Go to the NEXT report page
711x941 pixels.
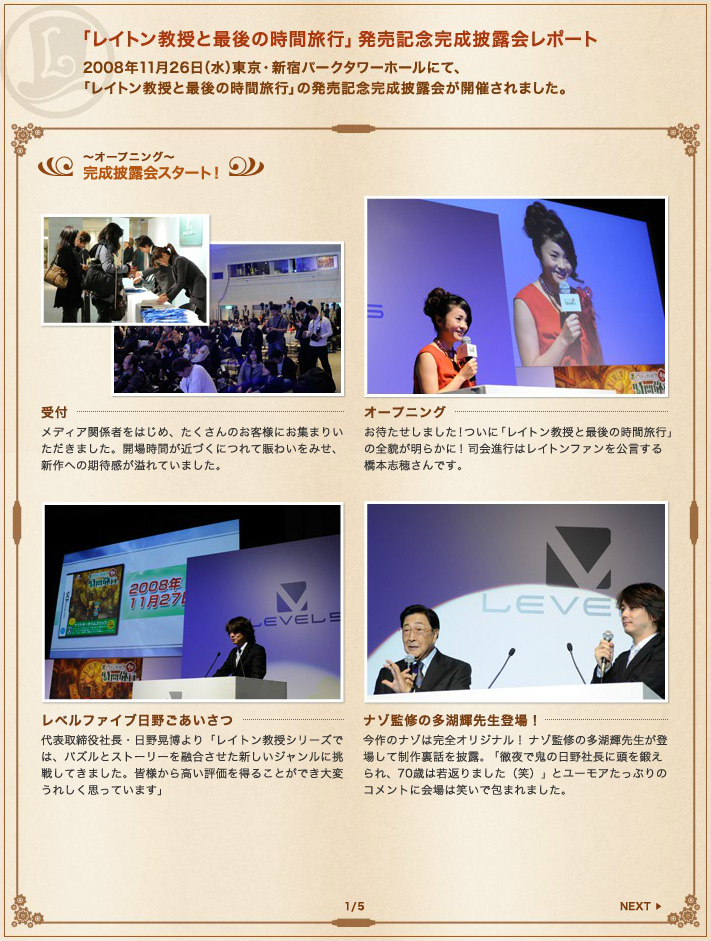pyautogui.click(x=640, y=906)
